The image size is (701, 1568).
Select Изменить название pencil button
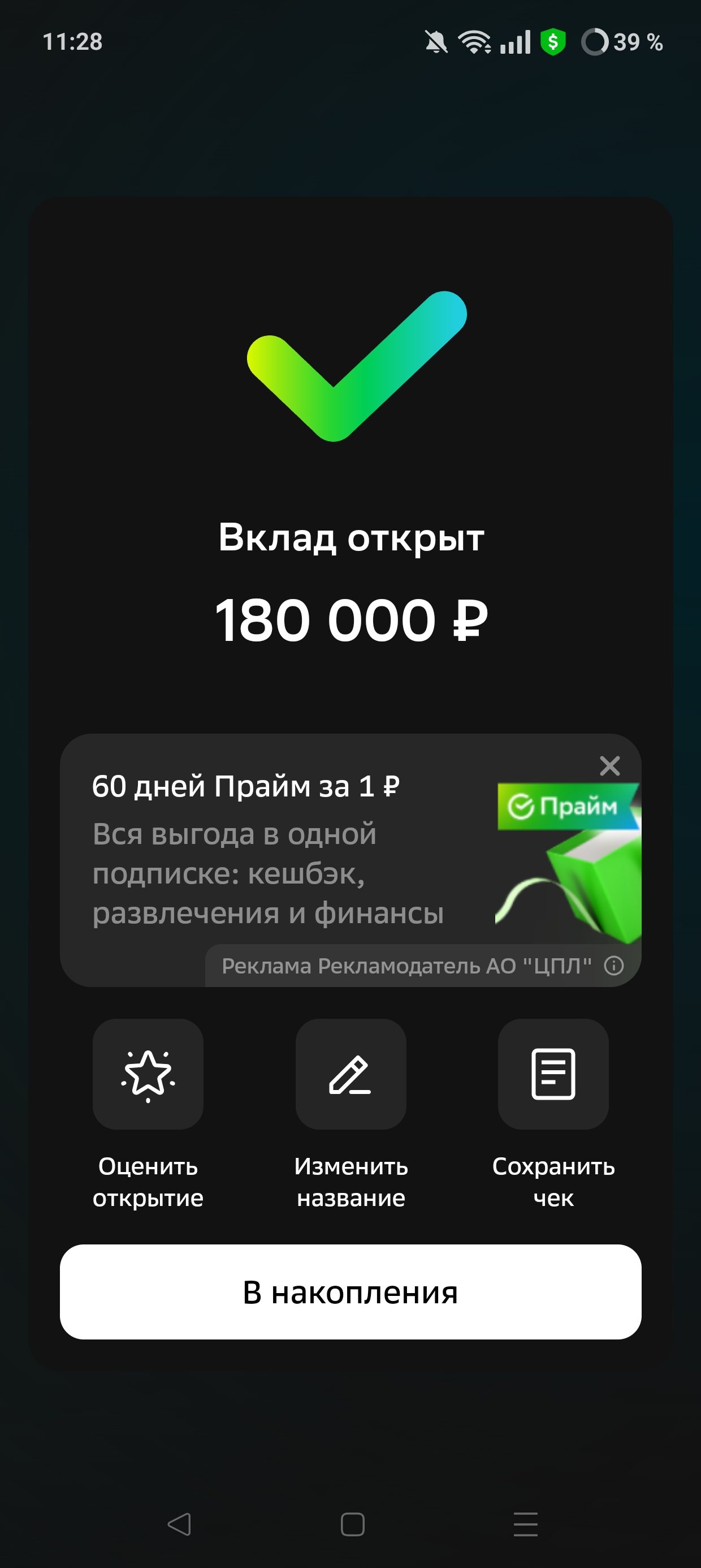coord(350,1074)
